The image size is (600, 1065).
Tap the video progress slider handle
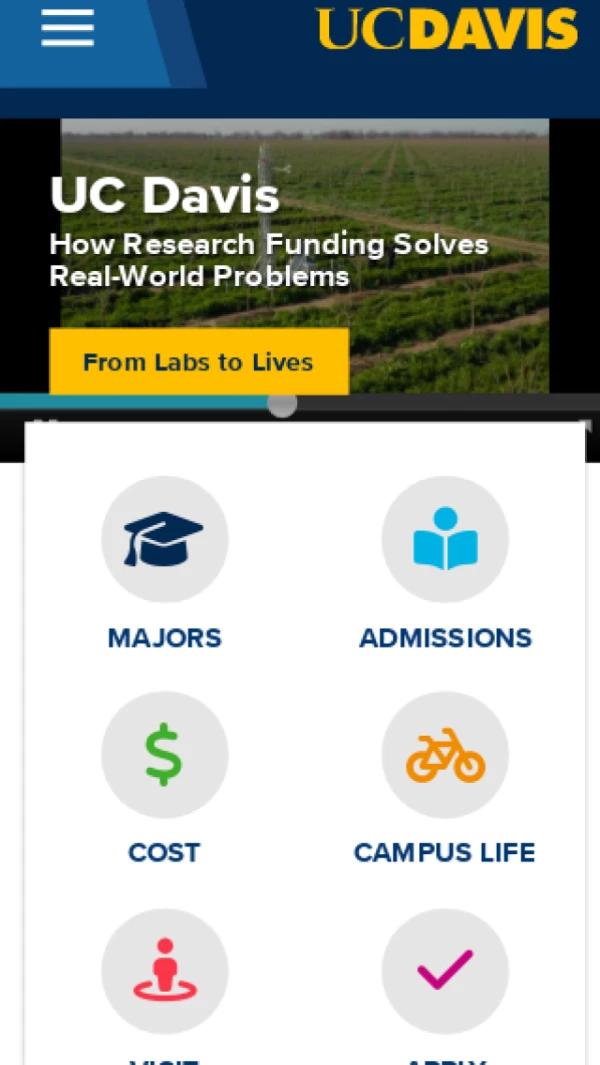[282, 404]
